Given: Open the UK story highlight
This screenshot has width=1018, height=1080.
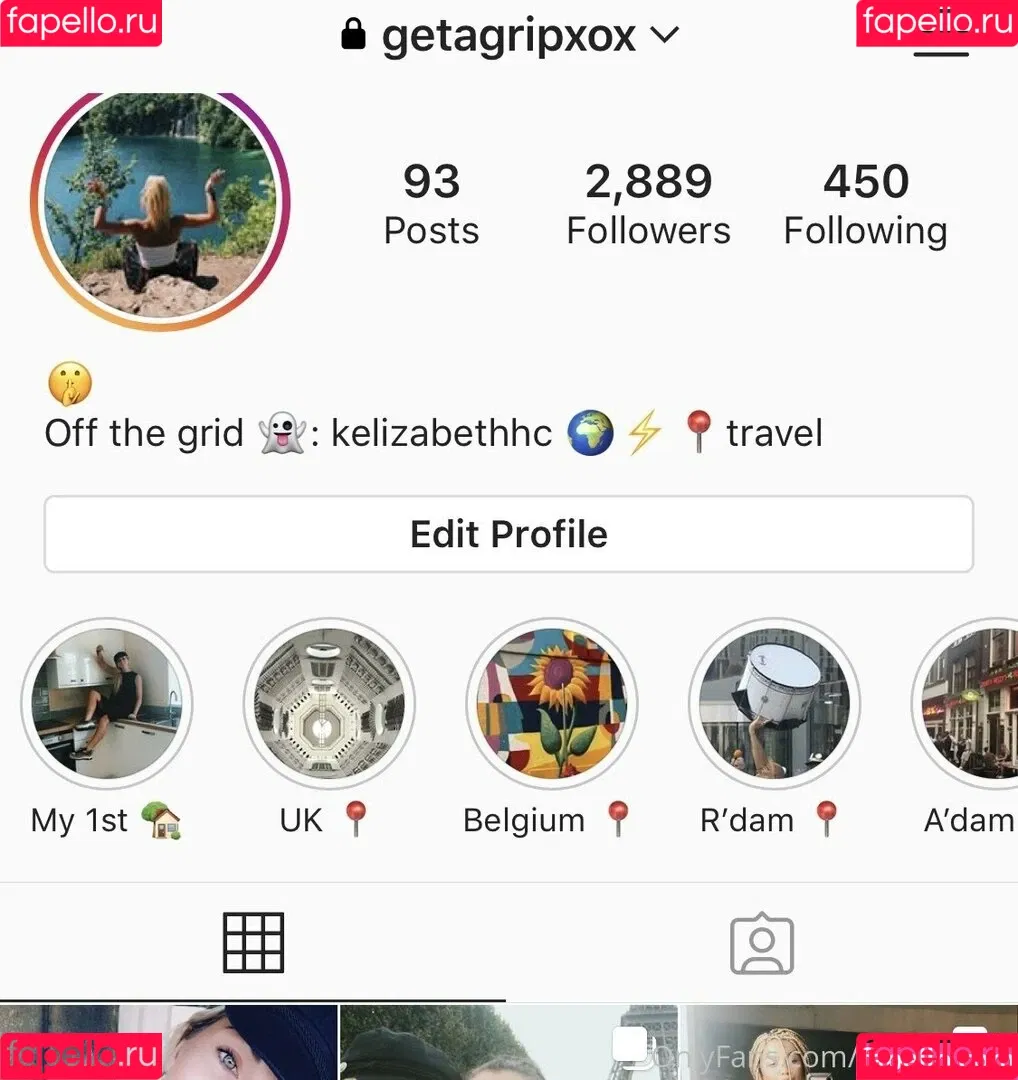Looking at the screenshot, I should click(329, 704).
